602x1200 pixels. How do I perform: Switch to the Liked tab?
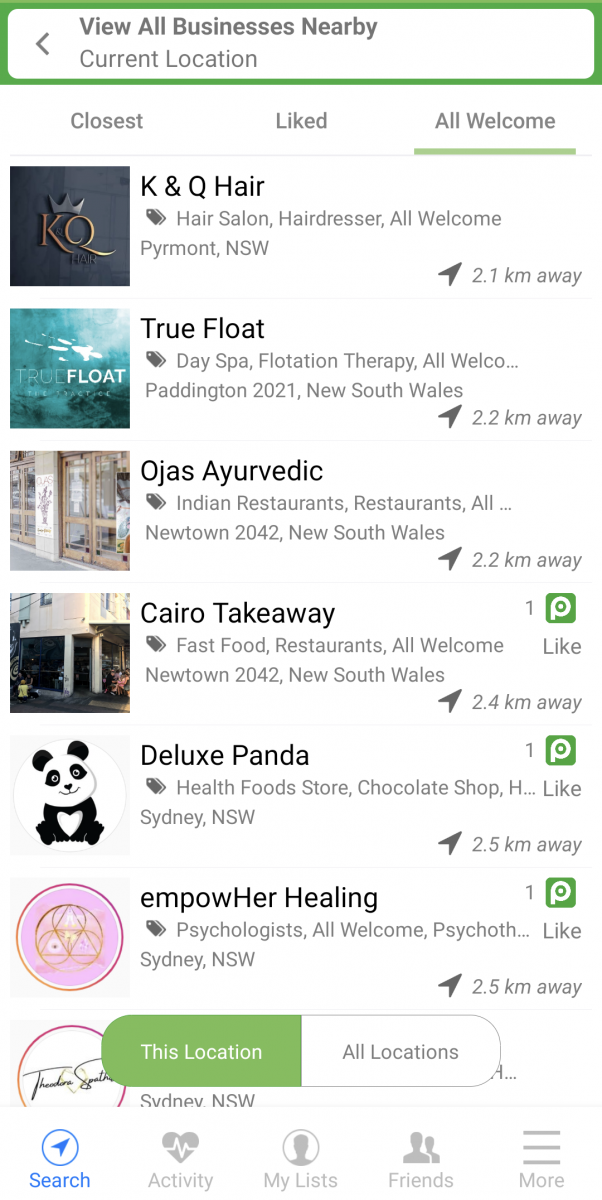point(301,121)
